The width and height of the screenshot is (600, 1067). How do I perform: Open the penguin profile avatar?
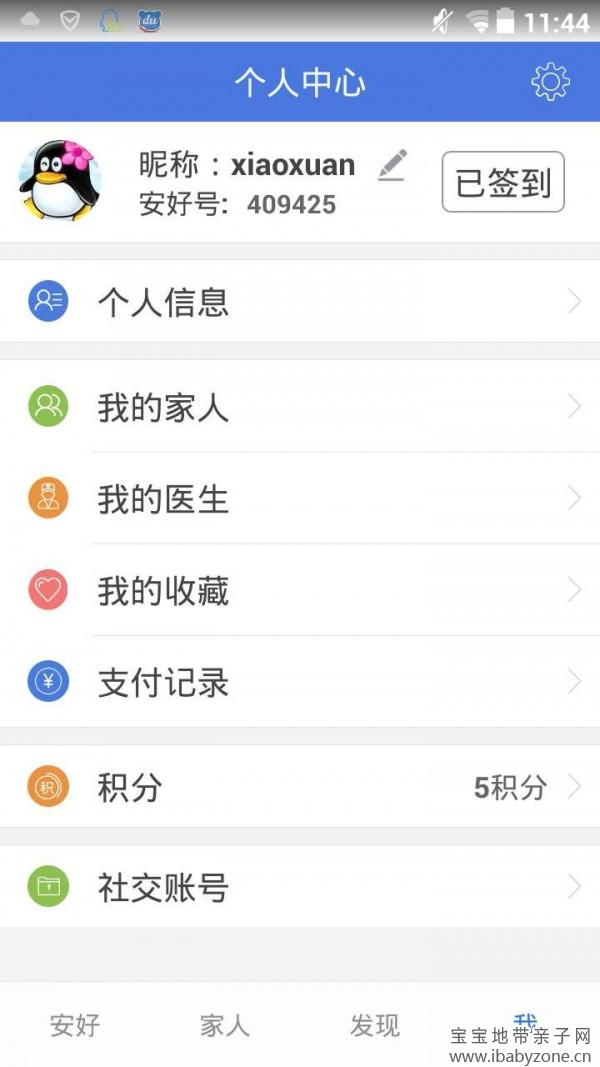60,180
